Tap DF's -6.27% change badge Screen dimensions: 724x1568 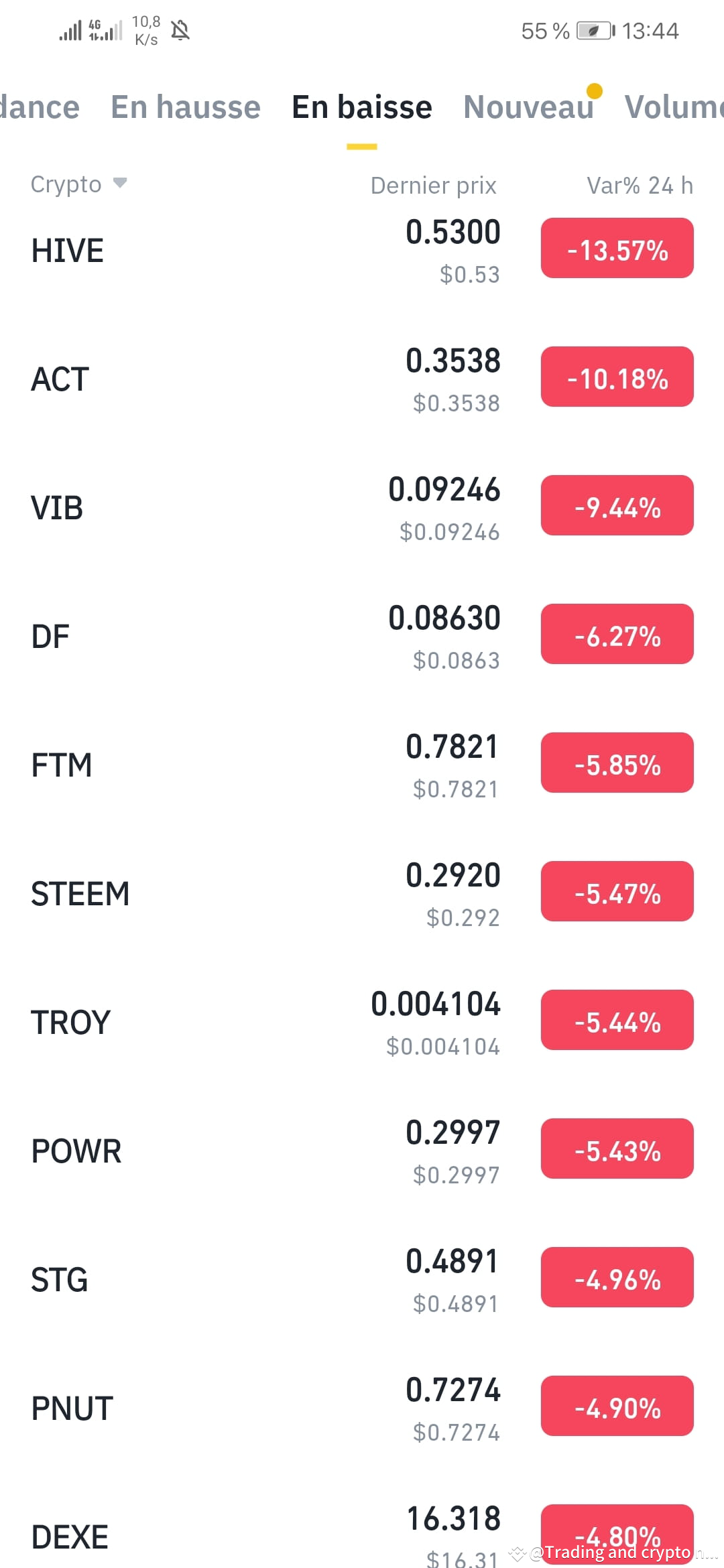616,635
